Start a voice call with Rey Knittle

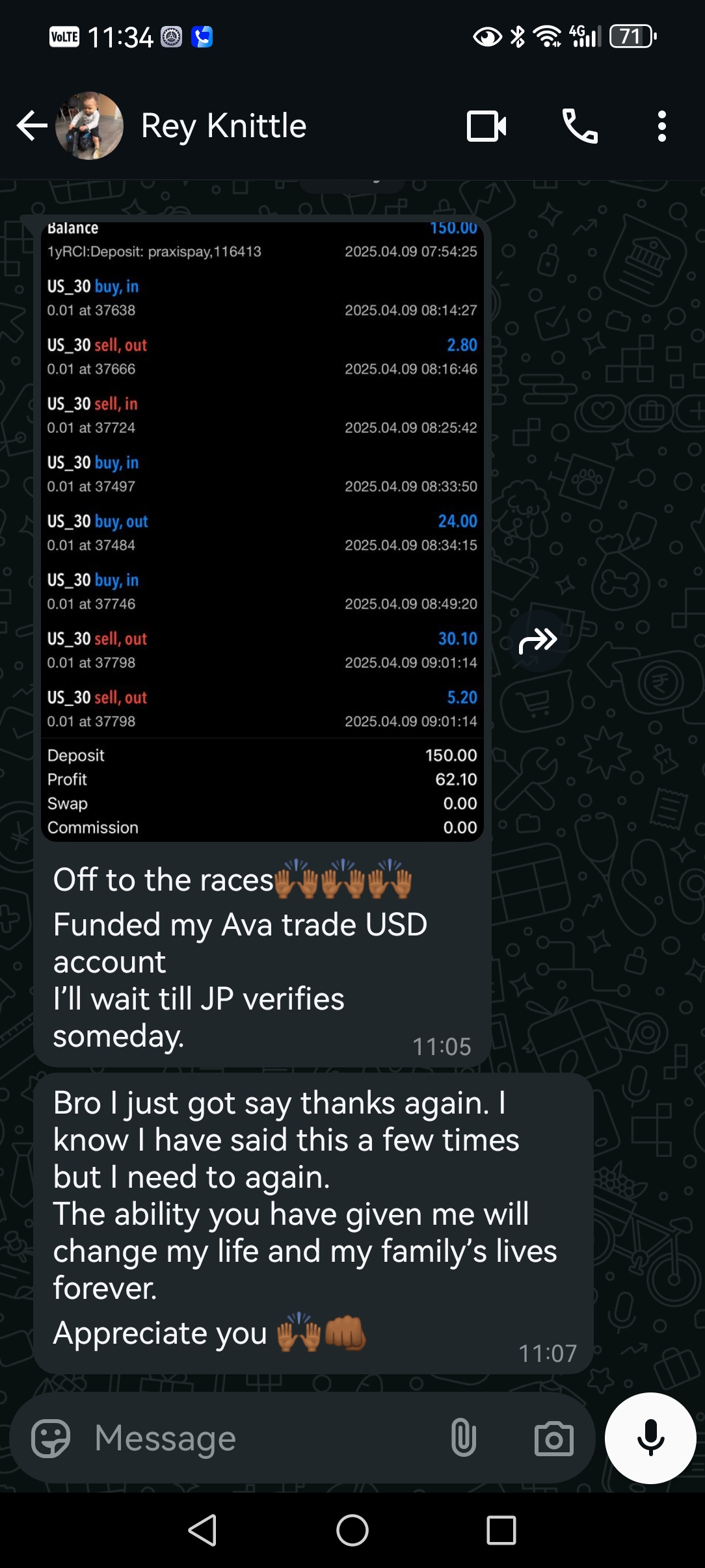[579, 126]
